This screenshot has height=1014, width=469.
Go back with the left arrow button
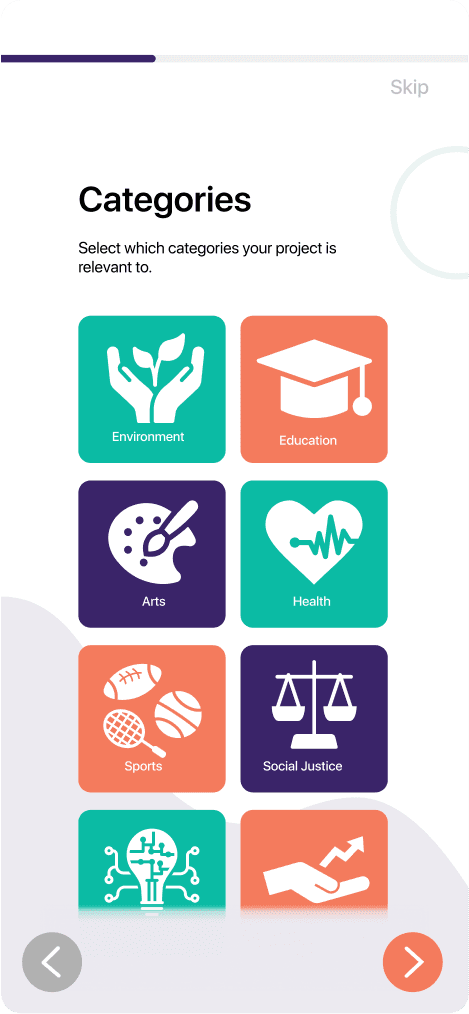point(52,962)
